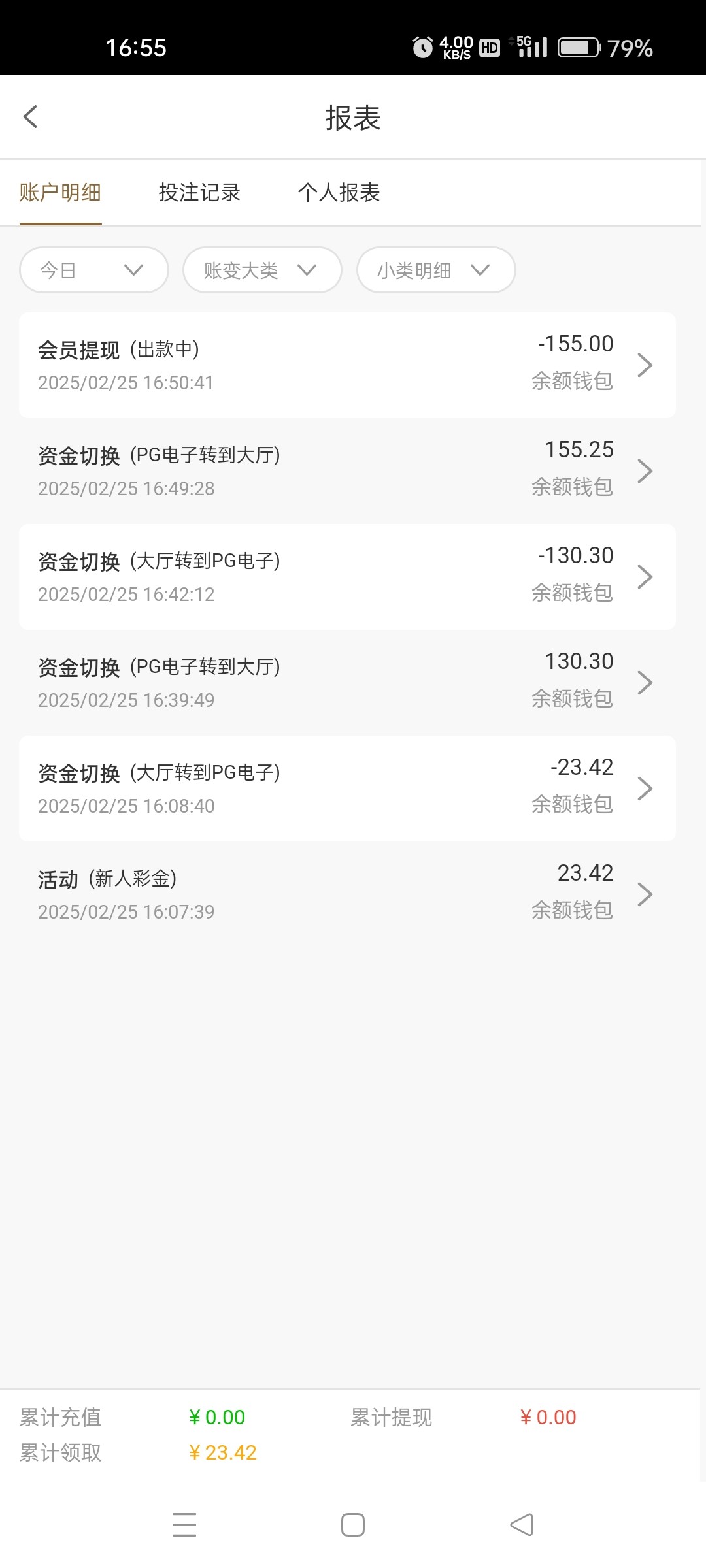Tap the system home button

click(x=353, y=1525)
